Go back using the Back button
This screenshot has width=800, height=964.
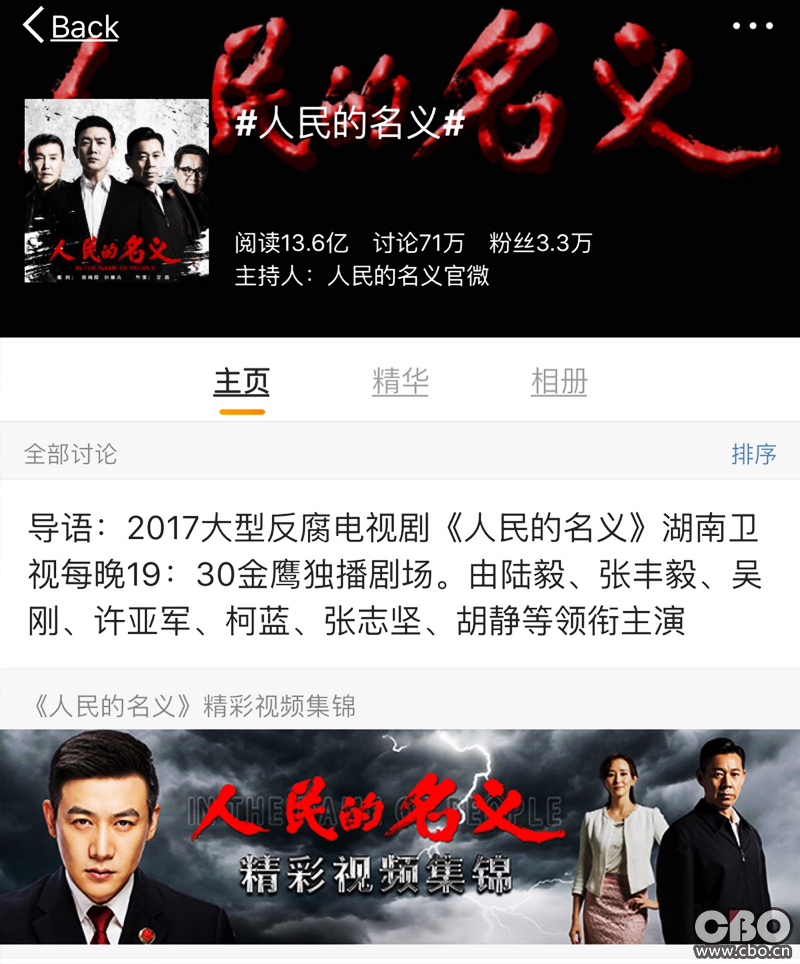[72, 27]
